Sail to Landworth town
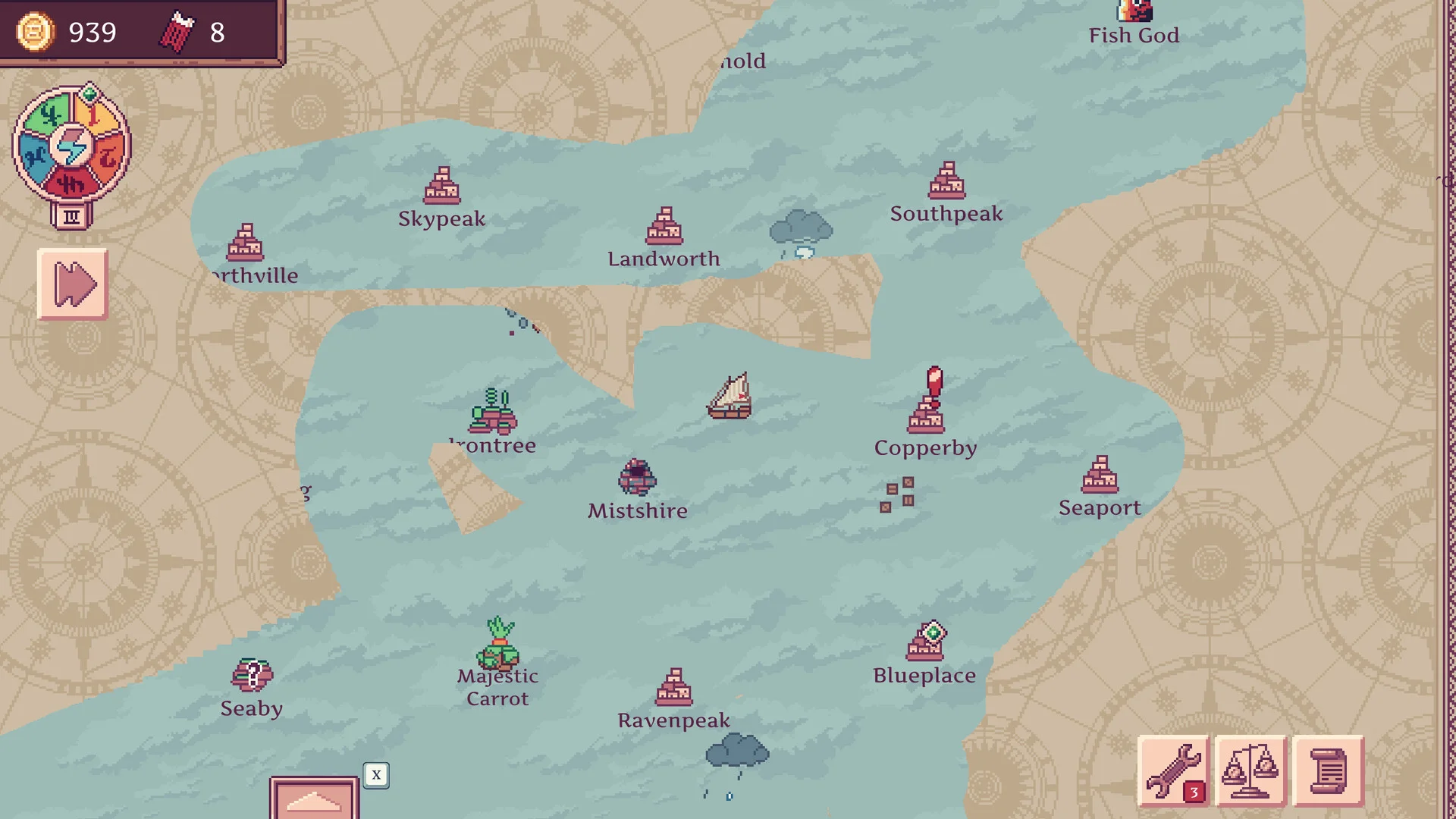This screenshot has width=1456, height=819. [x=664, y=226]
